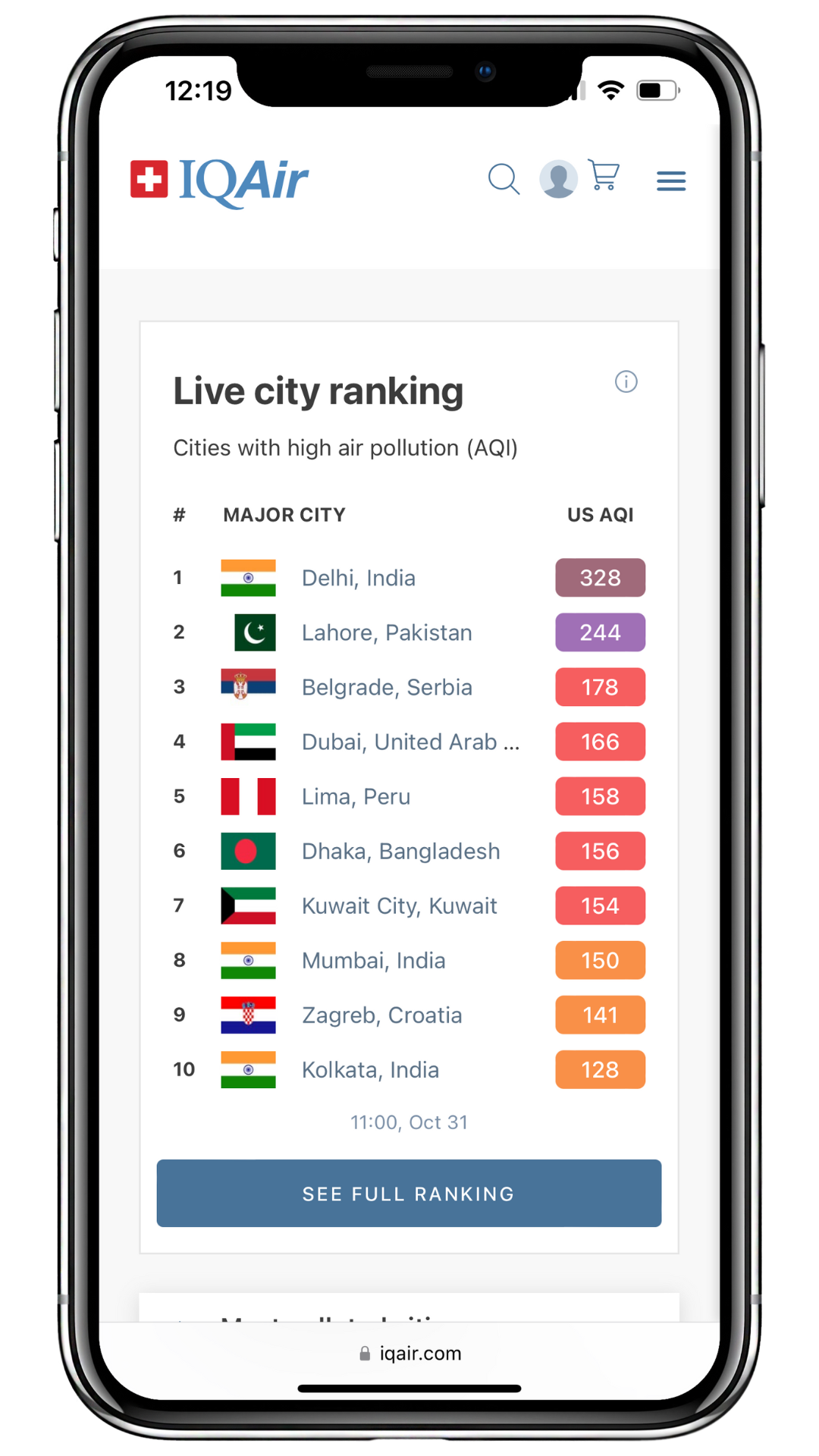Open the user profile avatar

(558, 180)
